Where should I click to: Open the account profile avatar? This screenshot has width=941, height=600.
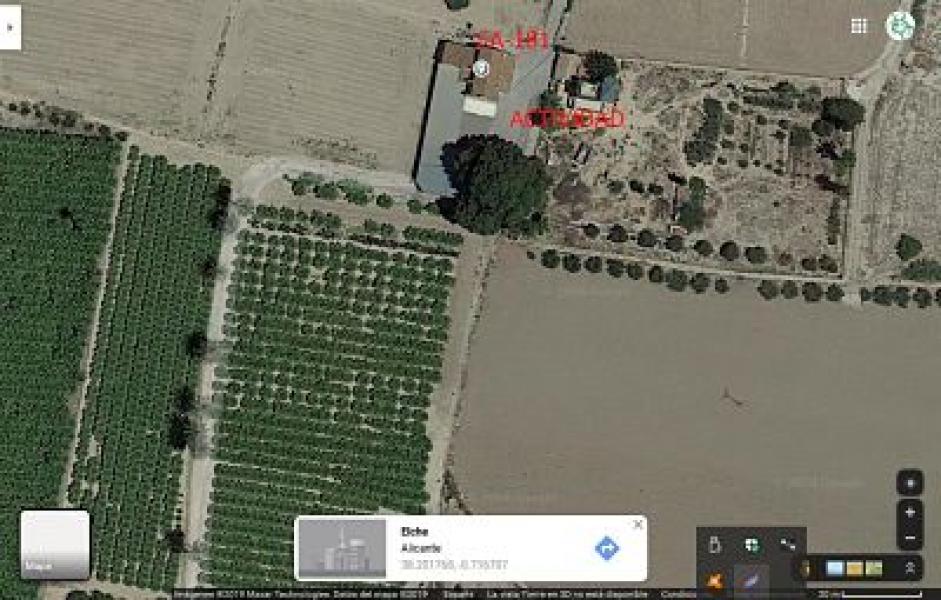[900, 26]
